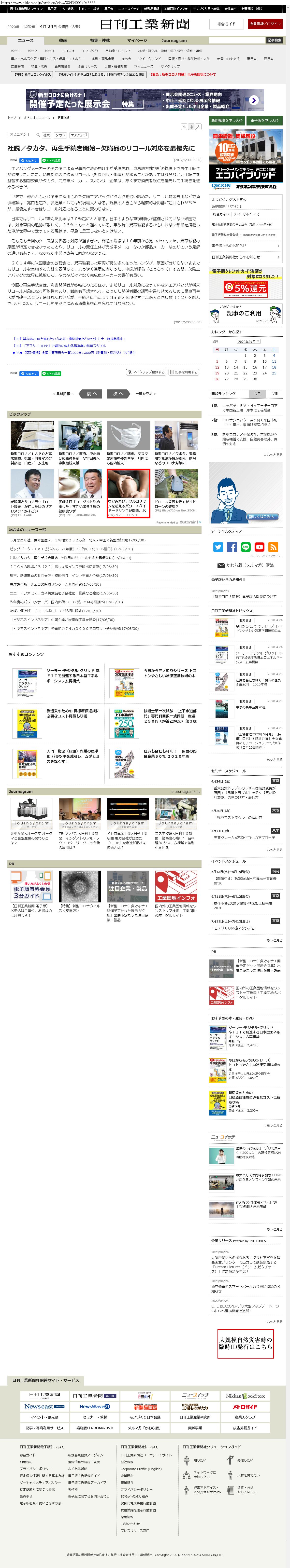Switch to the 動画 tab
The width and height of the screenshot is (290, 1568).
pos(63,40)
